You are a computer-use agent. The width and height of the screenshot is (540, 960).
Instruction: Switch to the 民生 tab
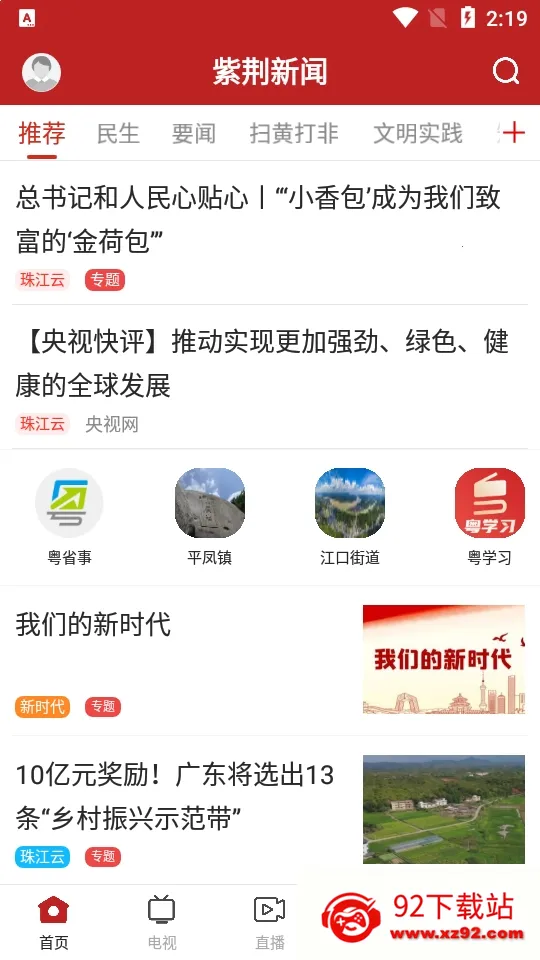(118, 133)
